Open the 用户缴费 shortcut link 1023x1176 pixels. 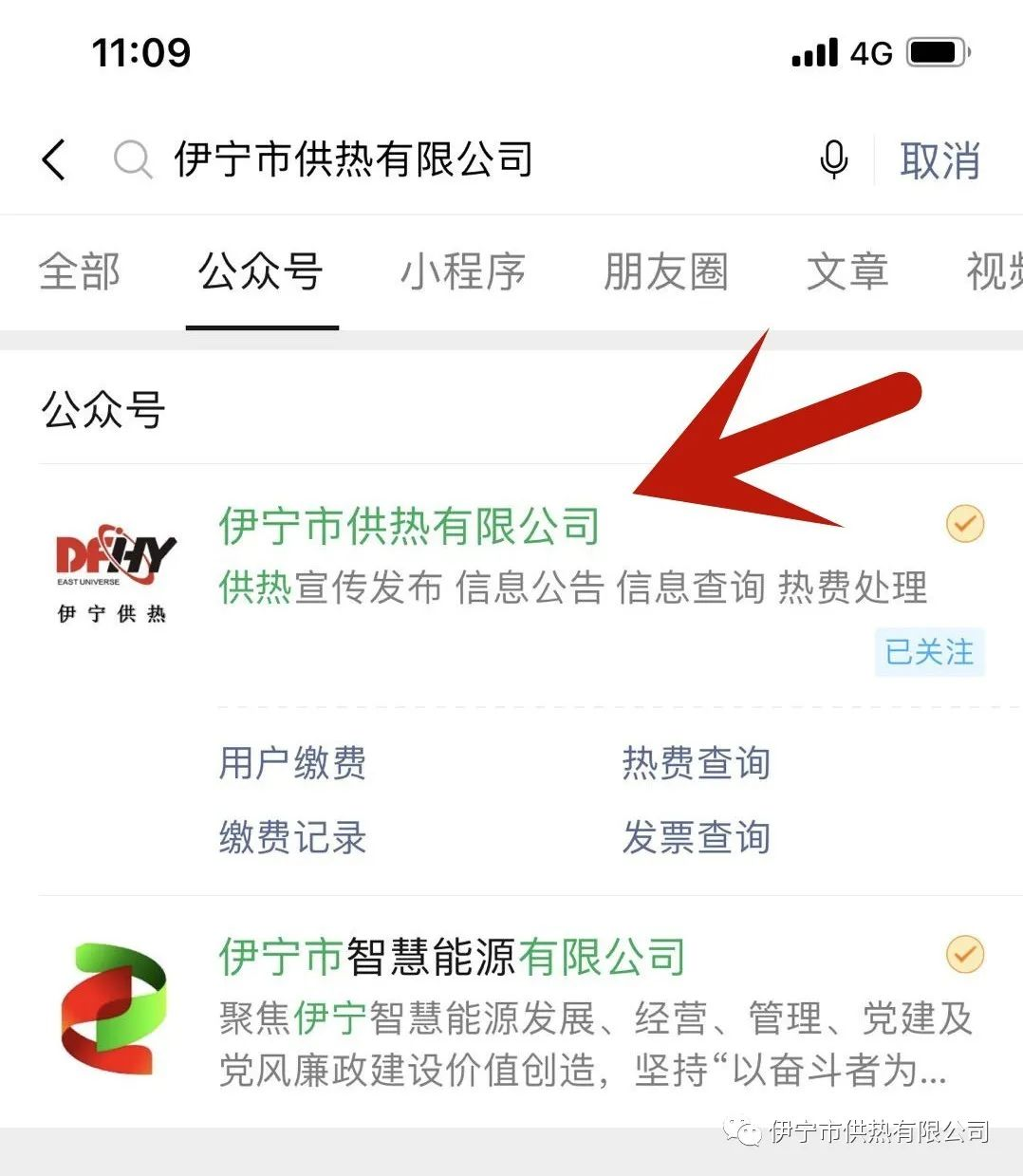tap(292, 763)
